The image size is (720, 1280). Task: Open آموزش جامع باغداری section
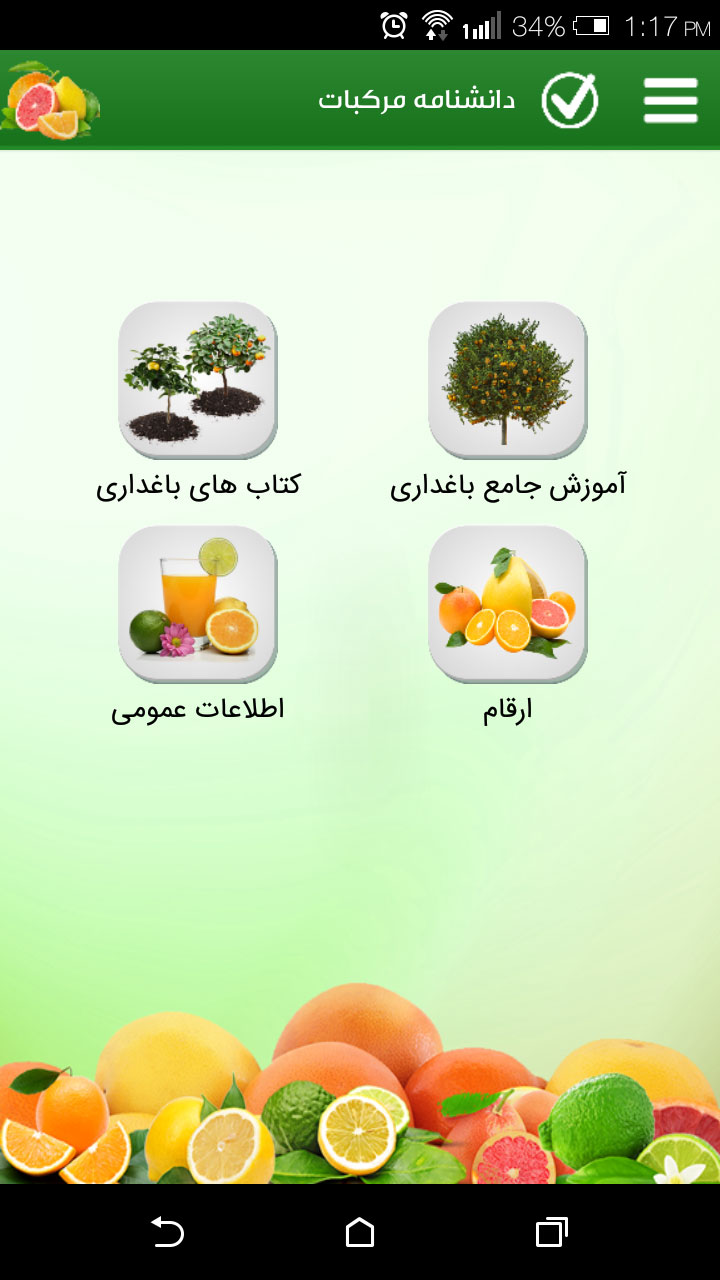click(508, 380)
